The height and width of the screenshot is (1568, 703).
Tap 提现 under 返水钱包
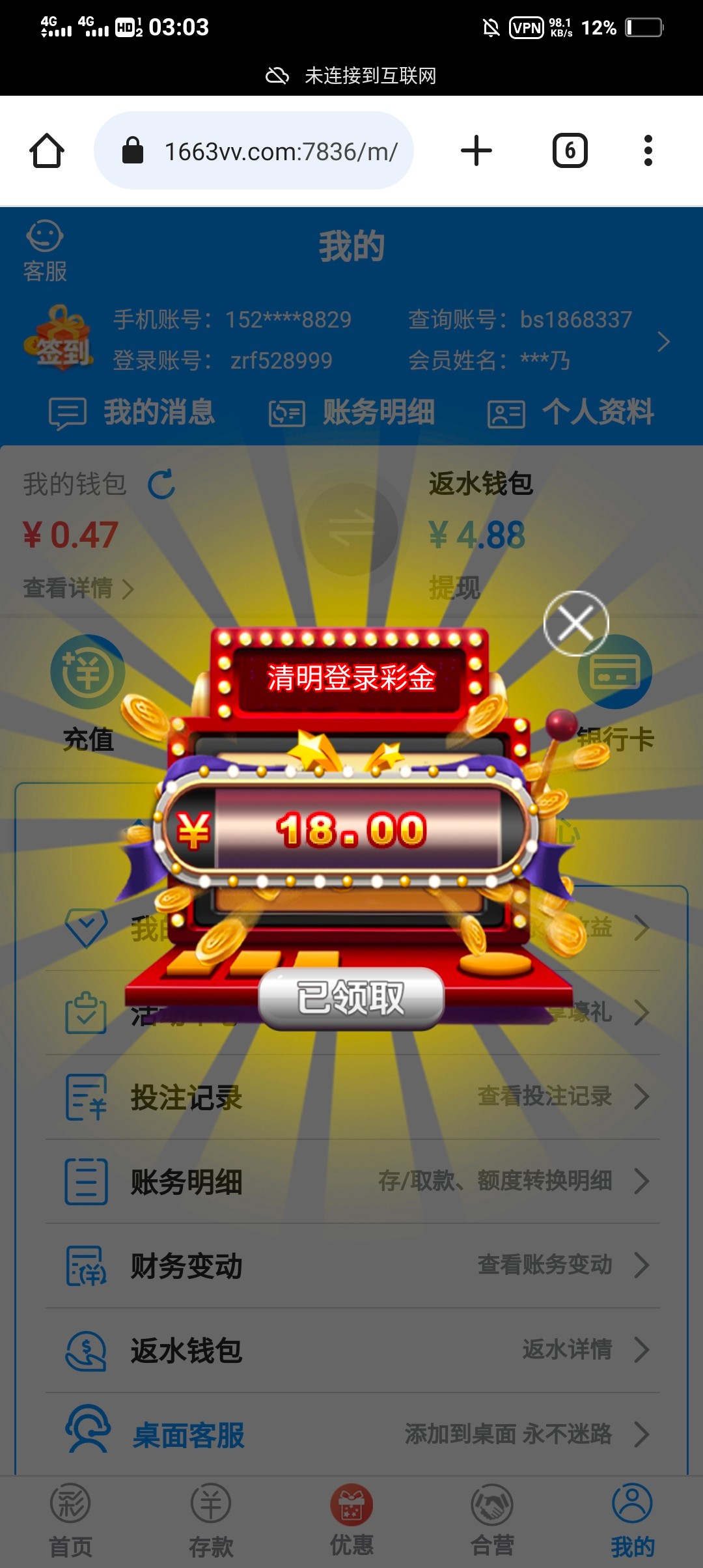point(454,588)
